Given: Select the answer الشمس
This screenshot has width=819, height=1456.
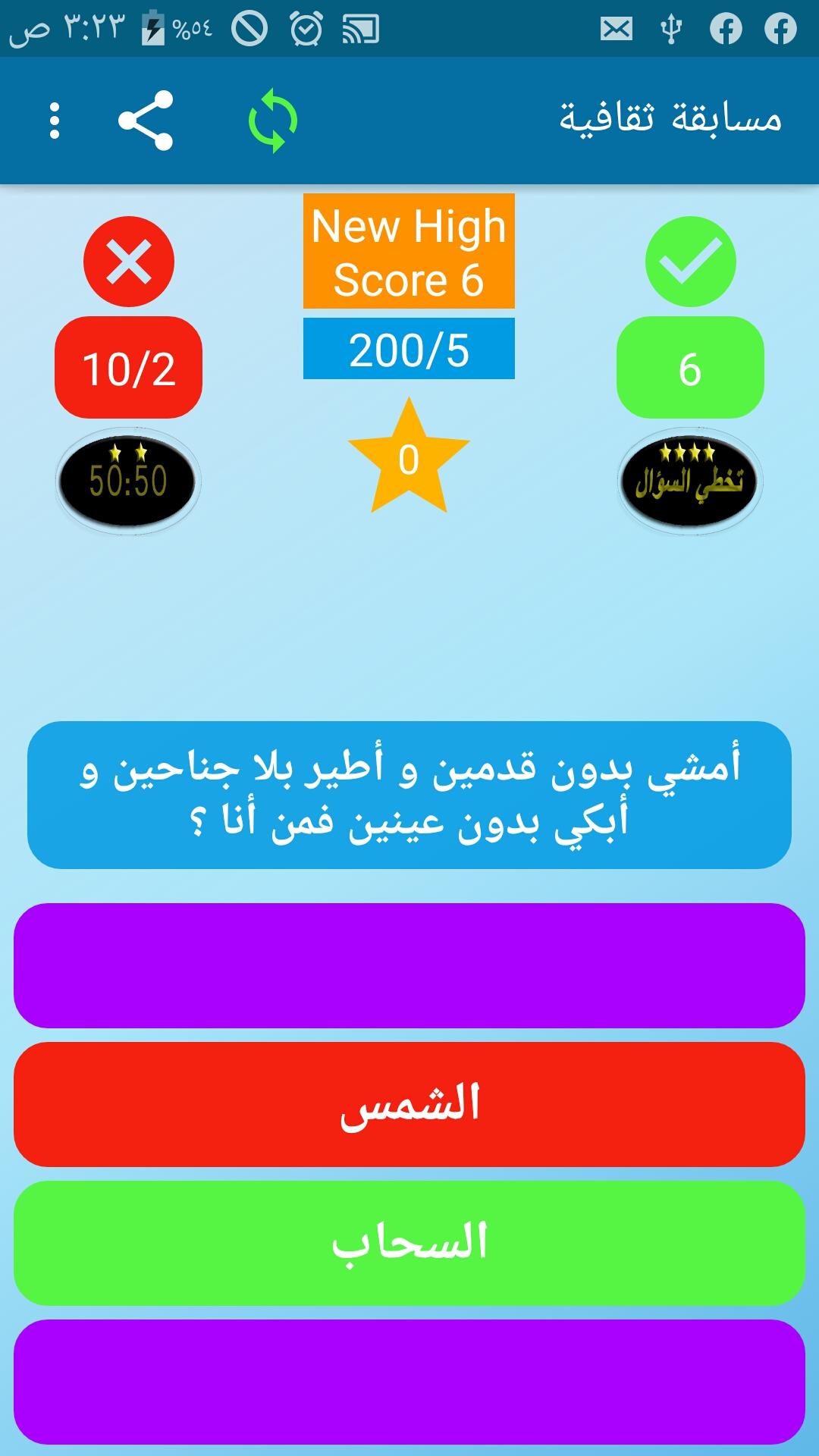Looking at the screenshot, I should coord(409,1104).
